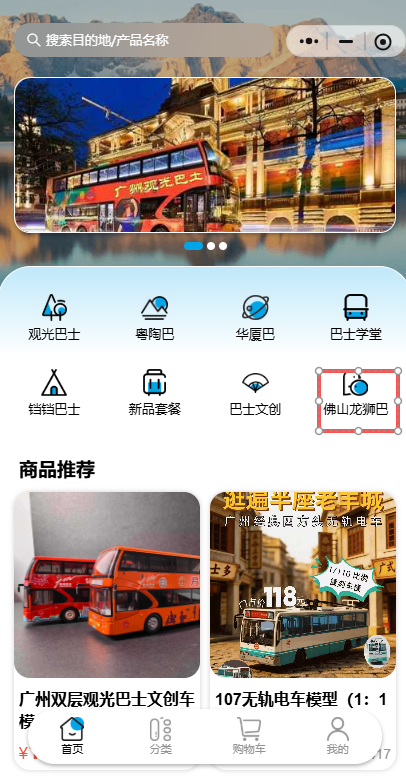This screenshot has width=406, height=776.
Task: Minimize the mini-program
Action: click(x=346, y=42)
